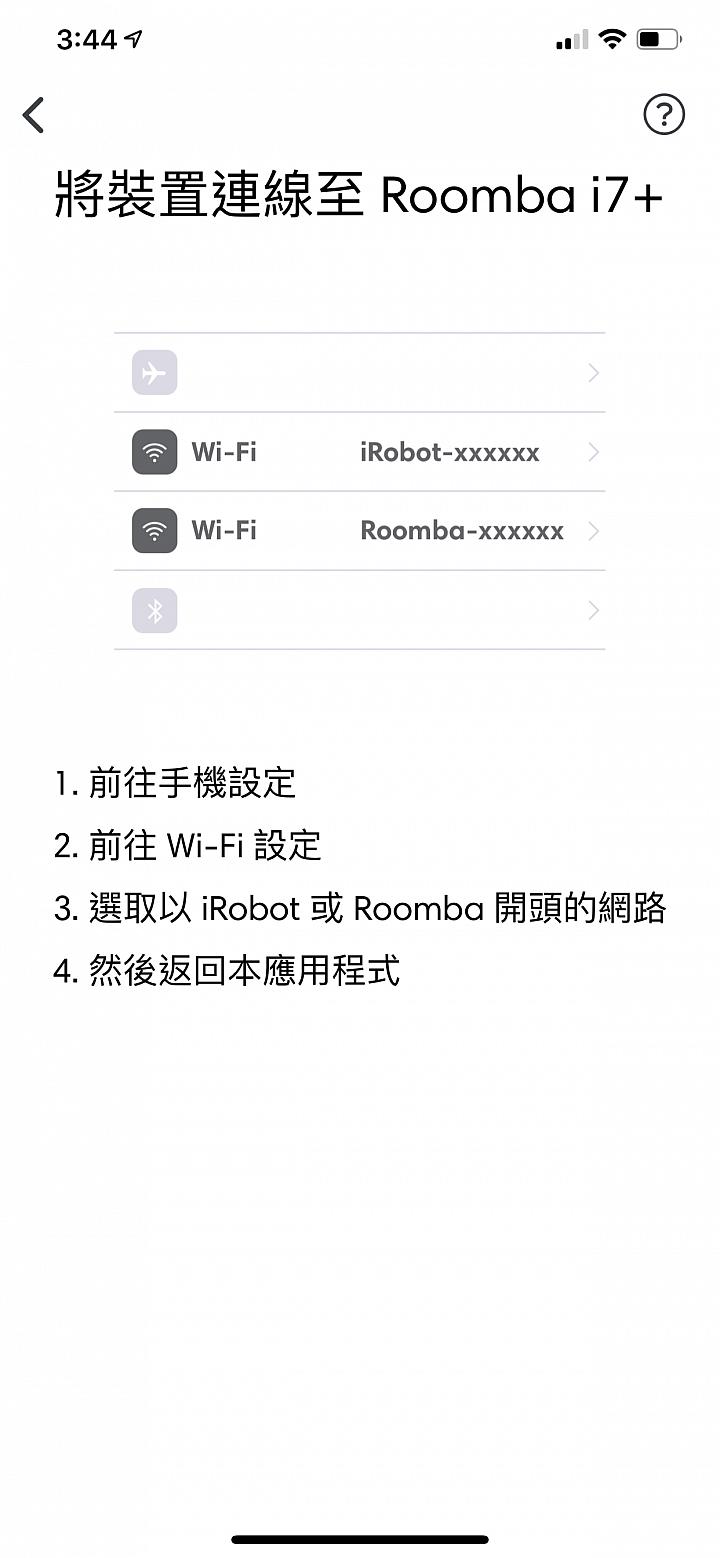The image size is (720, 1558).
Task: Tap the Wi-Fi status icon in the status bar
Action: 611,38
